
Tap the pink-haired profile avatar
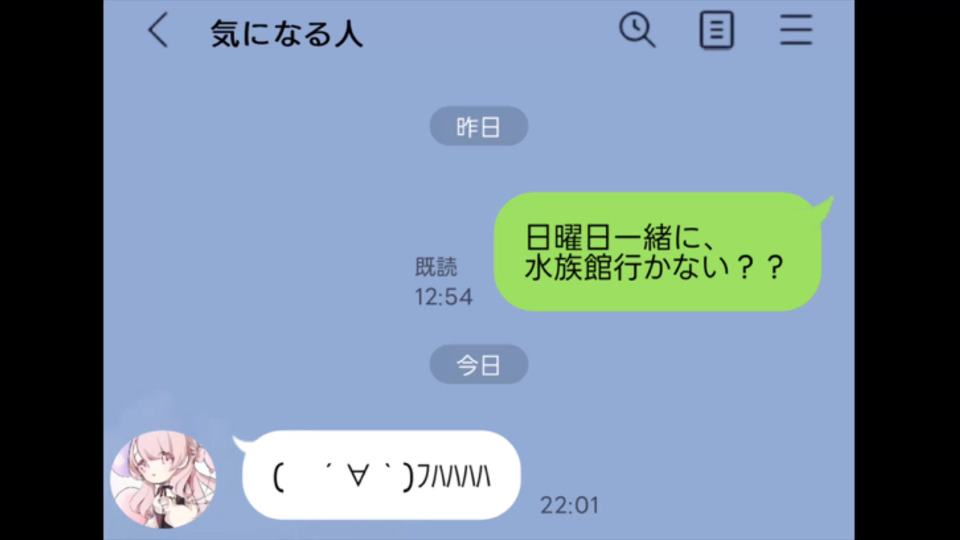pyautogui.click(x=163, y=479)
